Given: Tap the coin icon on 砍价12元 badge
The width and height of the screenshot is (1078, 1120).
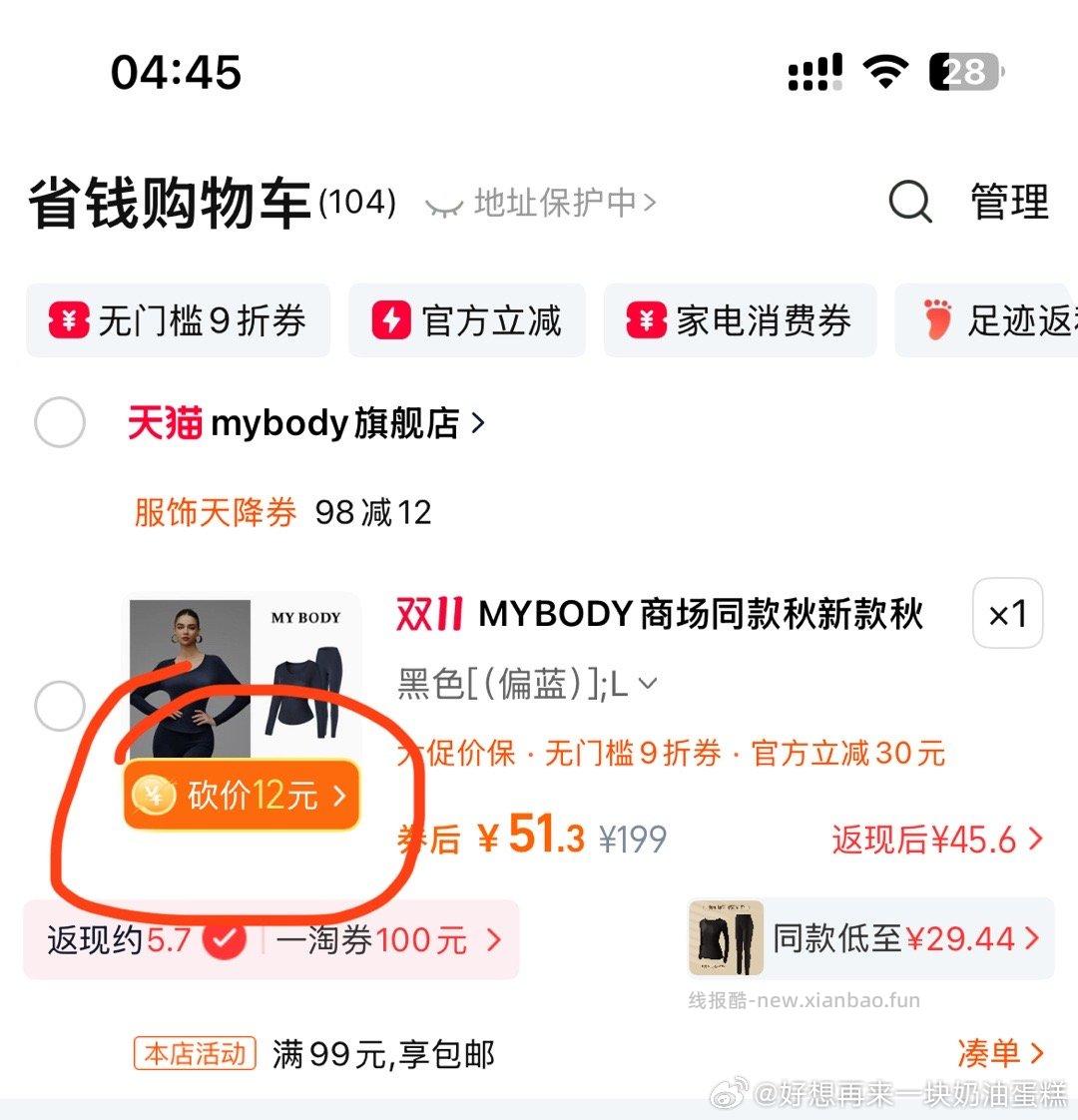Looking at the screenshot, I should pos(152,796).
